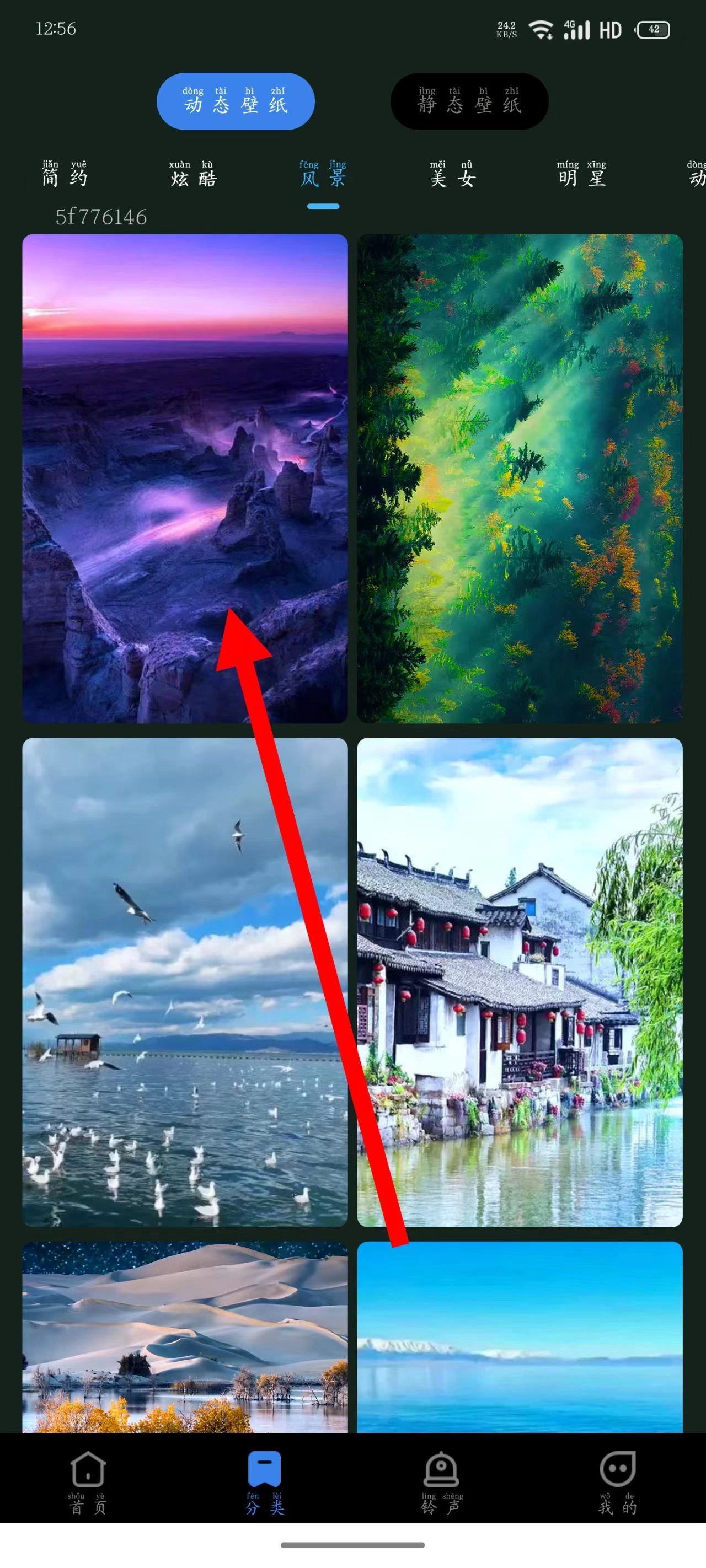706x1568 pixels.
Task: Open the 简约 category tab
Action: [x=65, y=175]
